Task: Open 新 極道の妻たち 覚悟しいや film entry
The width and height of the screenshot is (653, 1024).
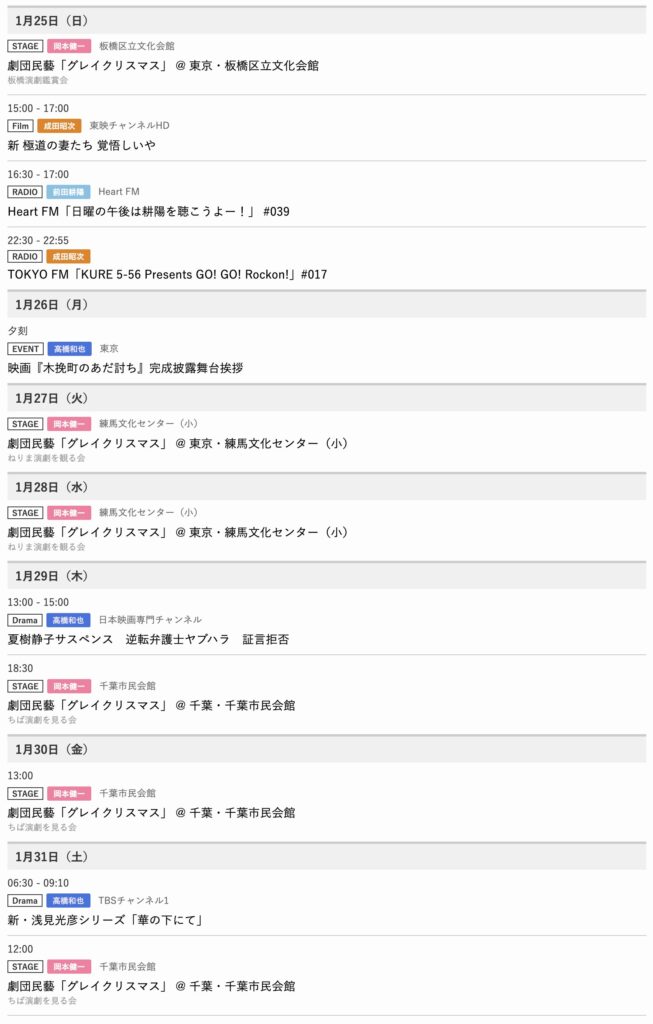Action: pyautogui.click(x=81, y=145)
